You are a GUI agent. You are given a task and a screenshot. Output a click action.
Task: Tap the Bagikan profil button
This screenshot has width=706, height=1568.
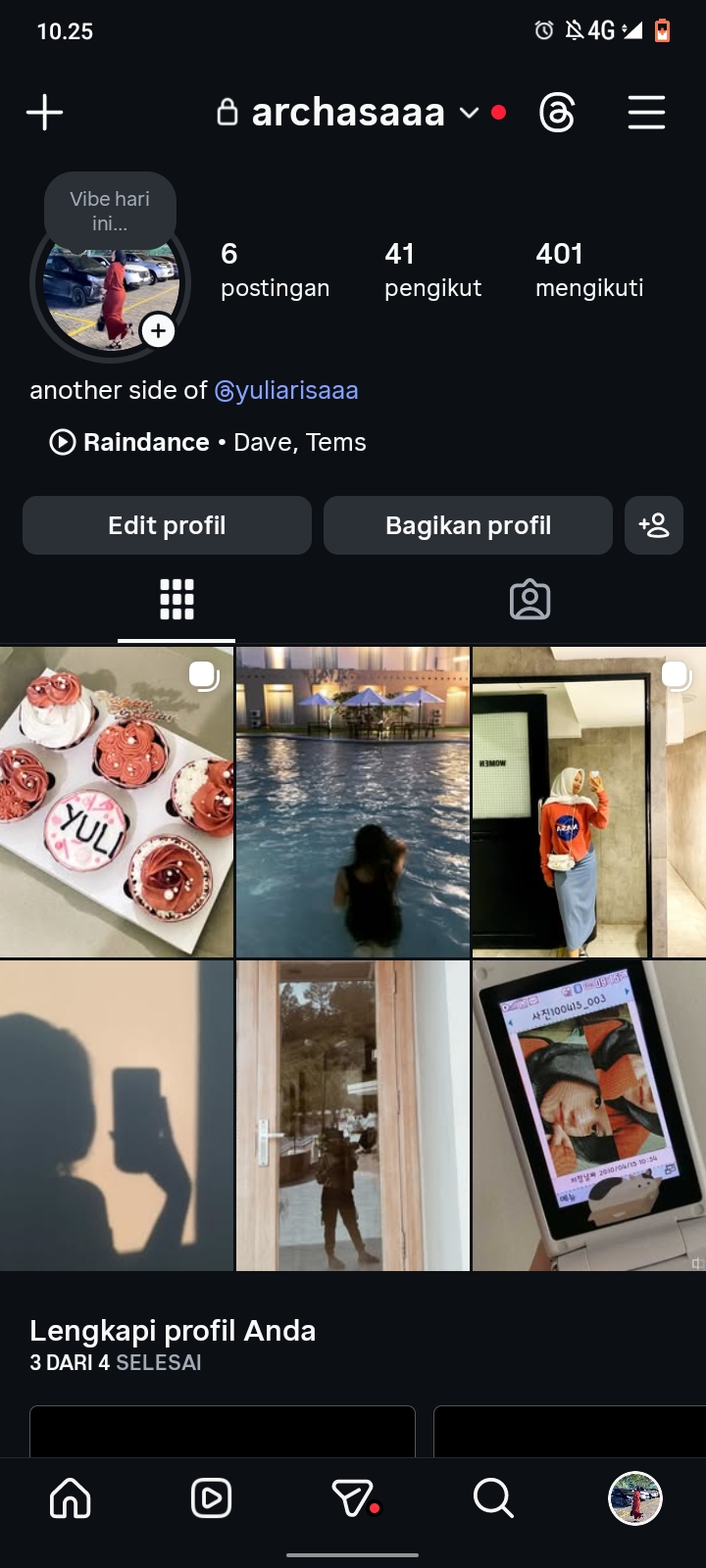tap(468, 525)
